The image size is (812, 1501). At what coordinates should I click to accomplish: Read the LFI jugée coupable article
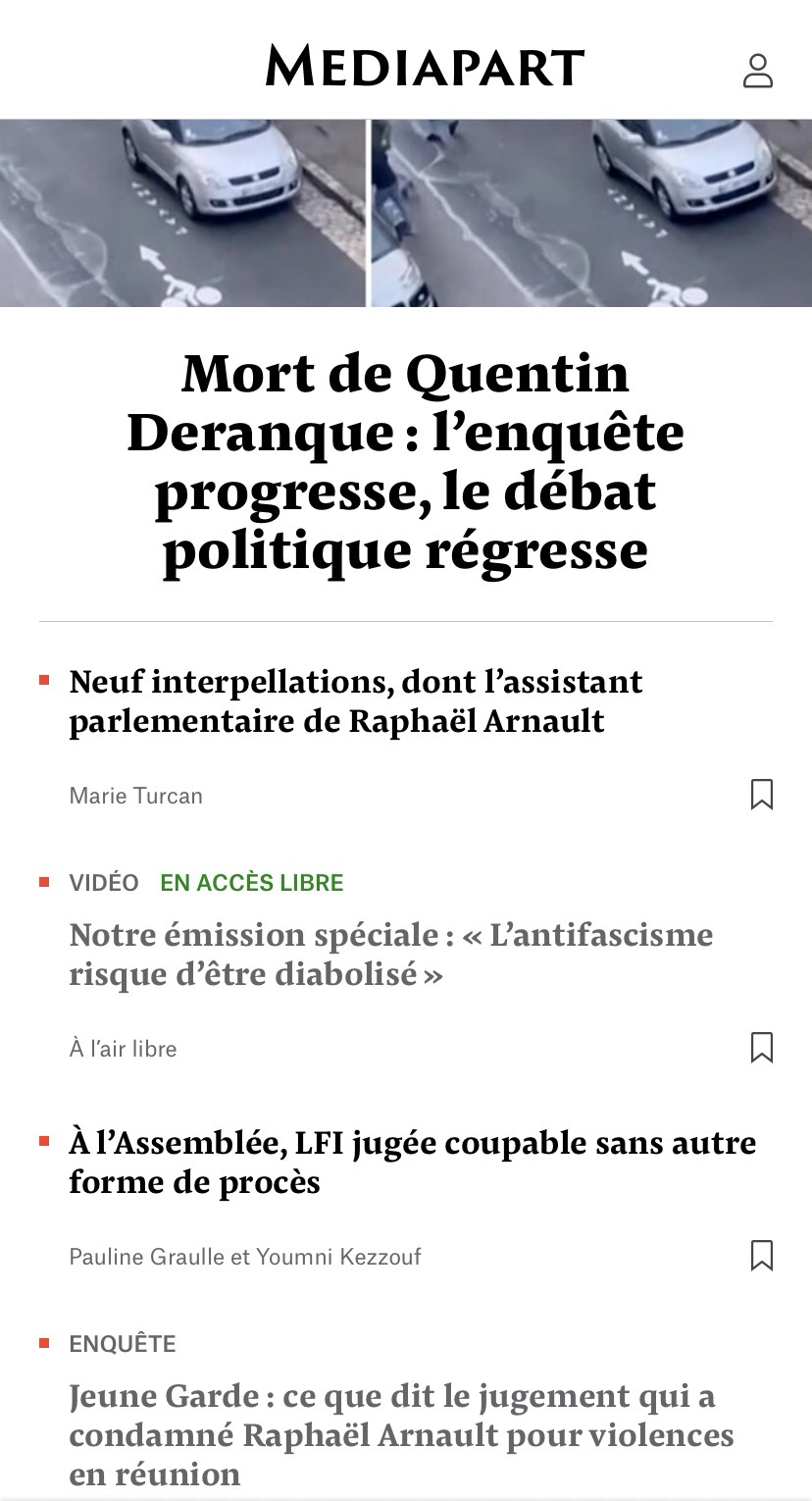point(412,1162)
